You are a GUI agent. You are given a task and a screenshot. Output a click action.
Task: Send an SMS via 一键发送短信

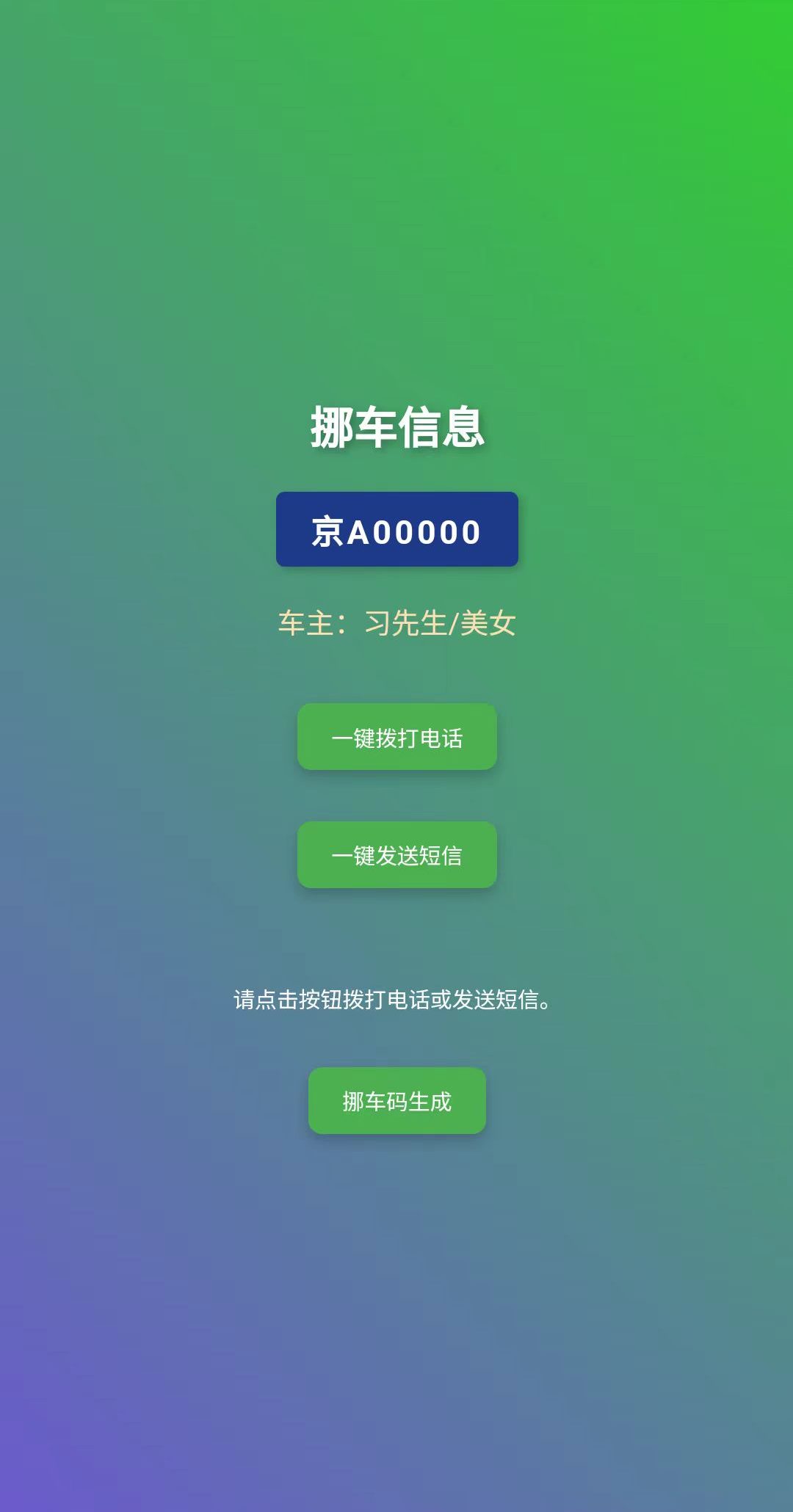point(396,854)
